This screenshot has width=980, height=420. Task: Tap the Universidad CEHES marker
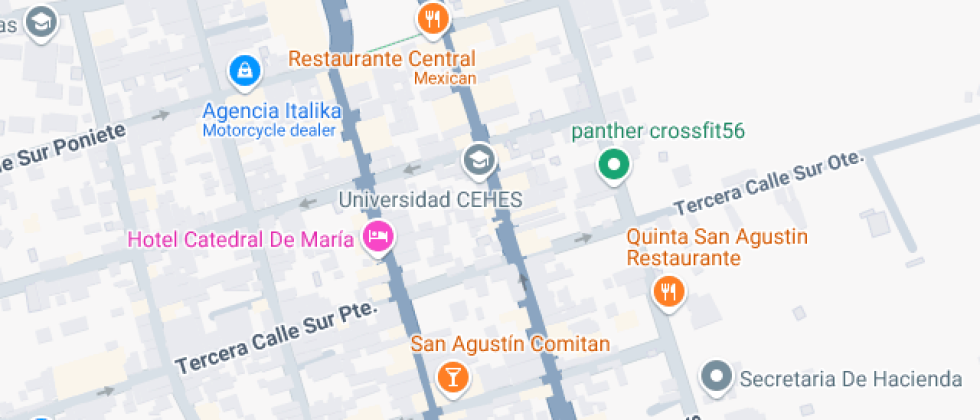[x=478, y=159]
